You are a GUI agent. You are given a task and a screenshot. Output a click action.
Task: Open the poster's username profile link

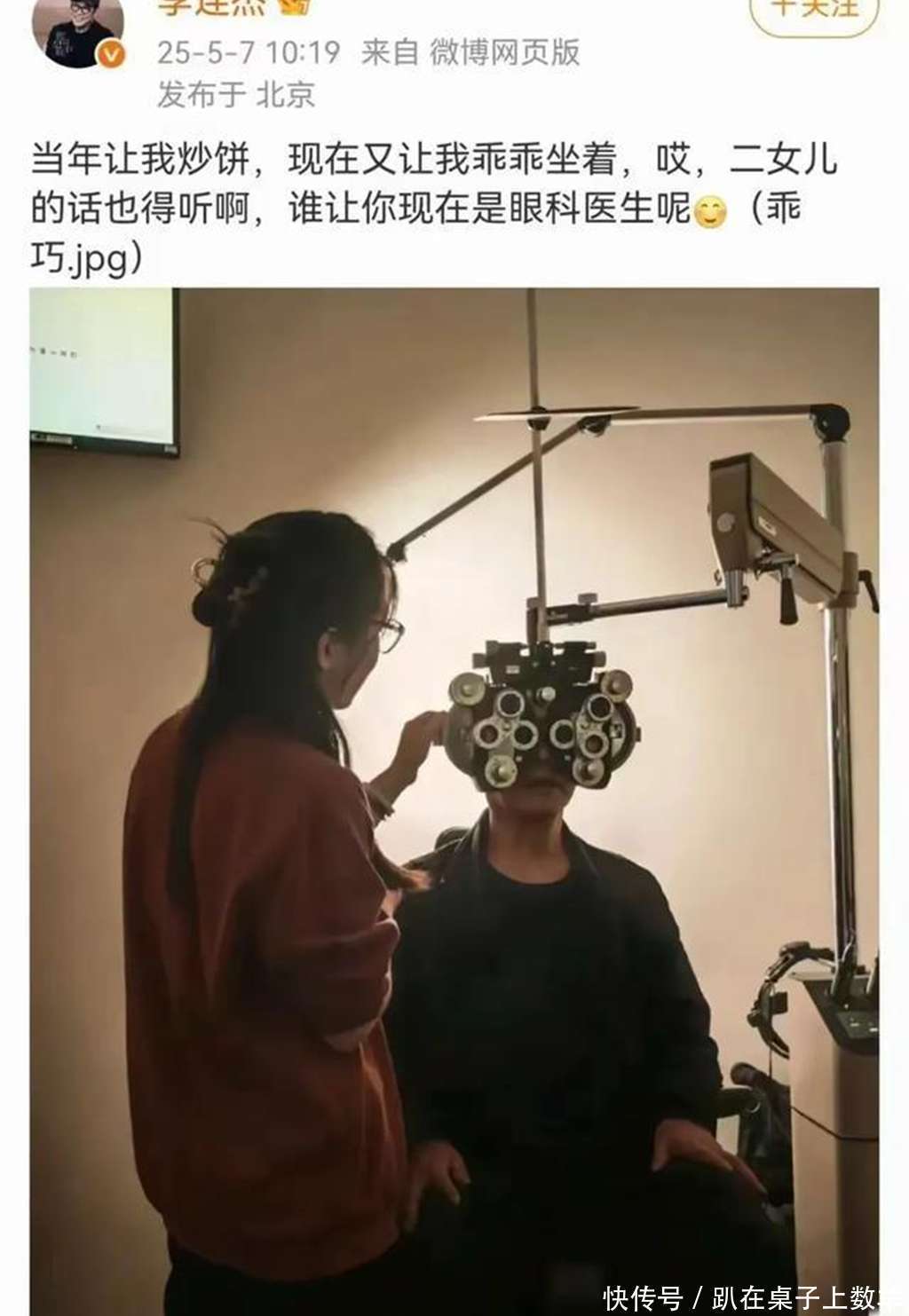click(x=213, y=7)
